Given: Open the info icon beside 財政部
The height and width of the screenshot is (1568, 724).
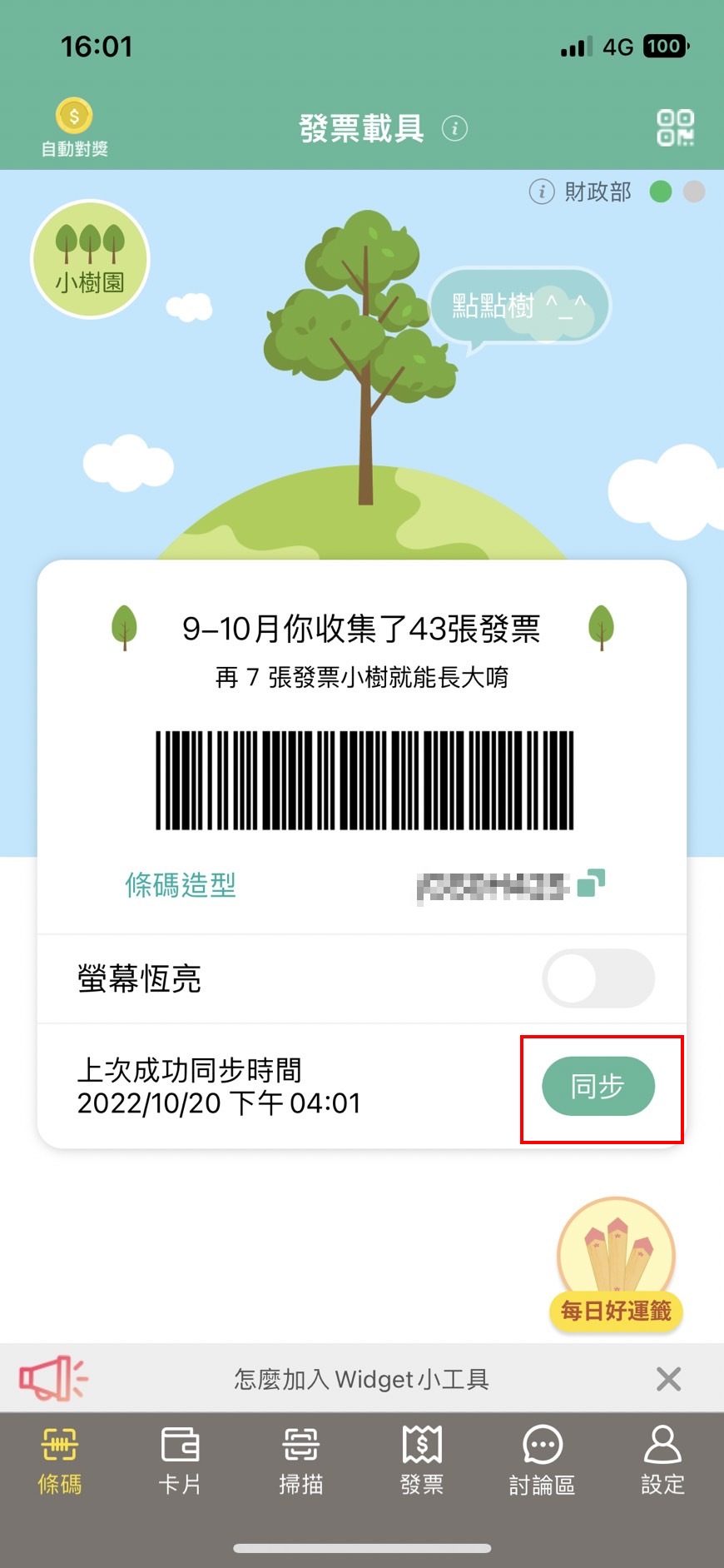Looking at the screenshot, I should [x=542, y=192].
